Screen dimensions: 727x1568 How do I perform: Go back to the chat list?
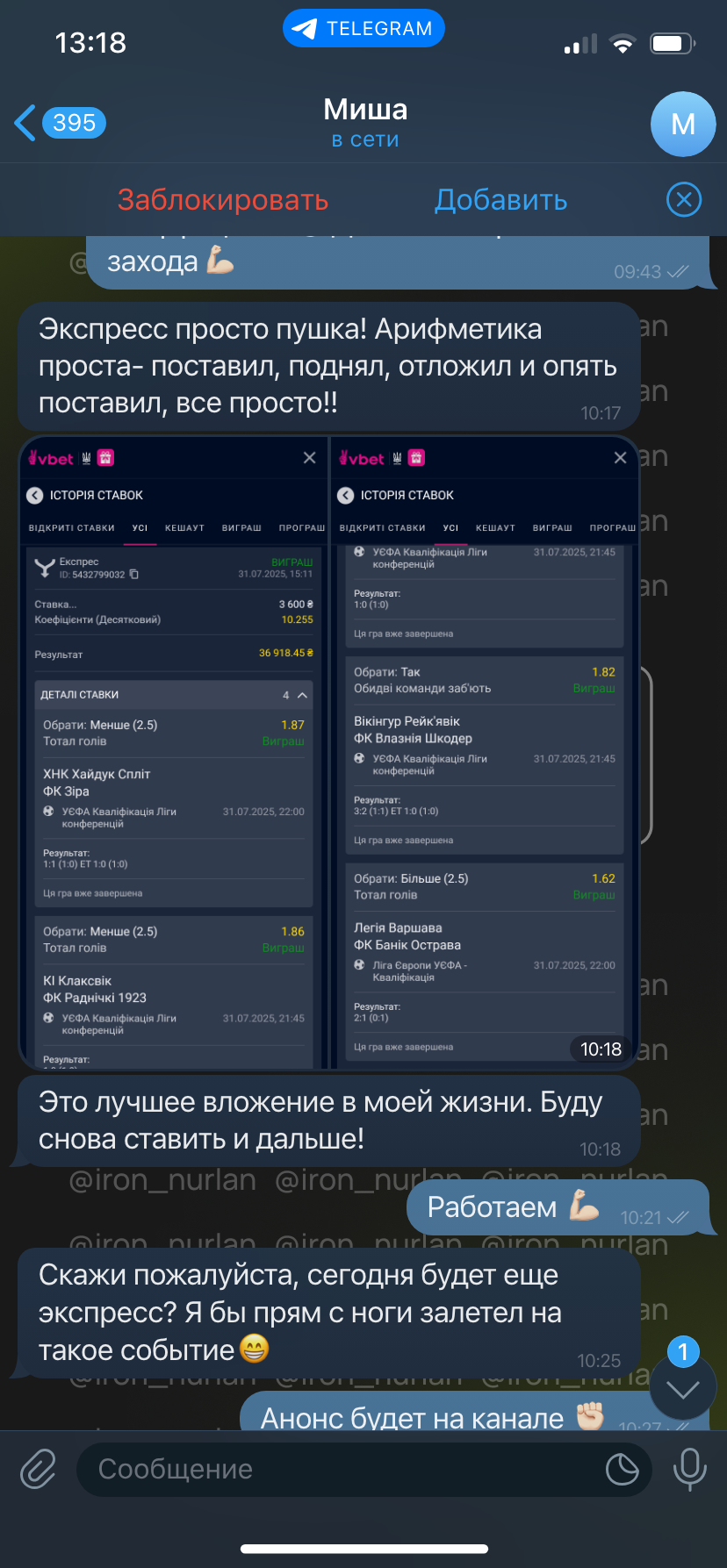[x=60, y=123]
